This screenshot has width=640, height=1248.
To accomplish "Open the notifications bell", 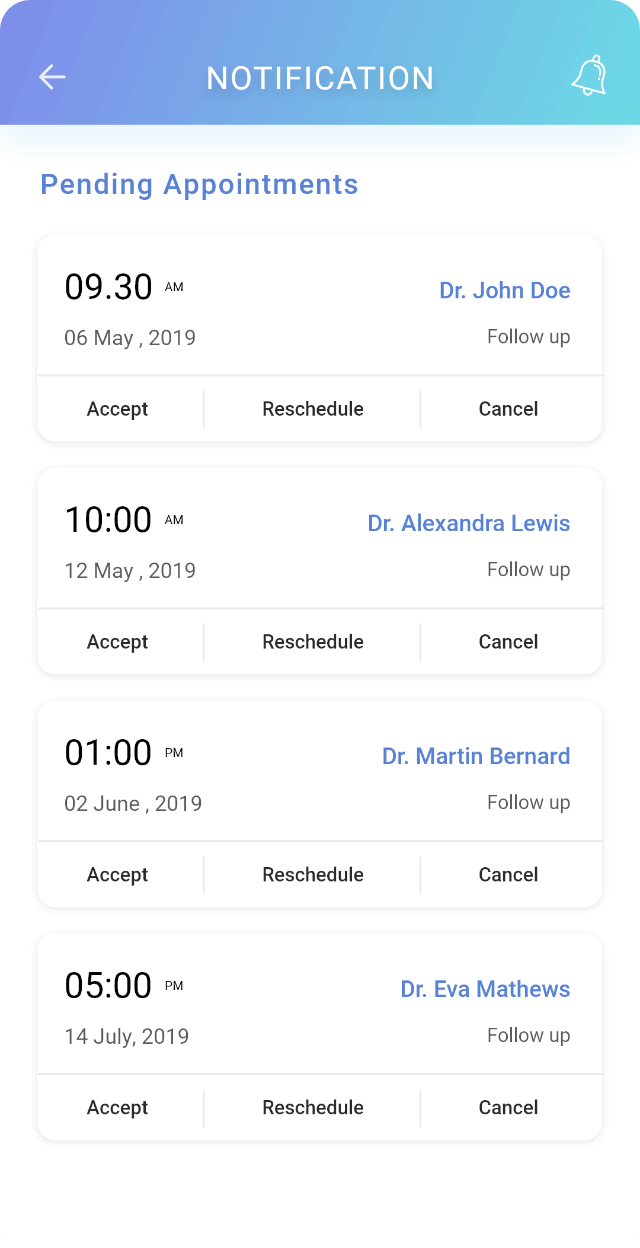I will tap(589, 77).
